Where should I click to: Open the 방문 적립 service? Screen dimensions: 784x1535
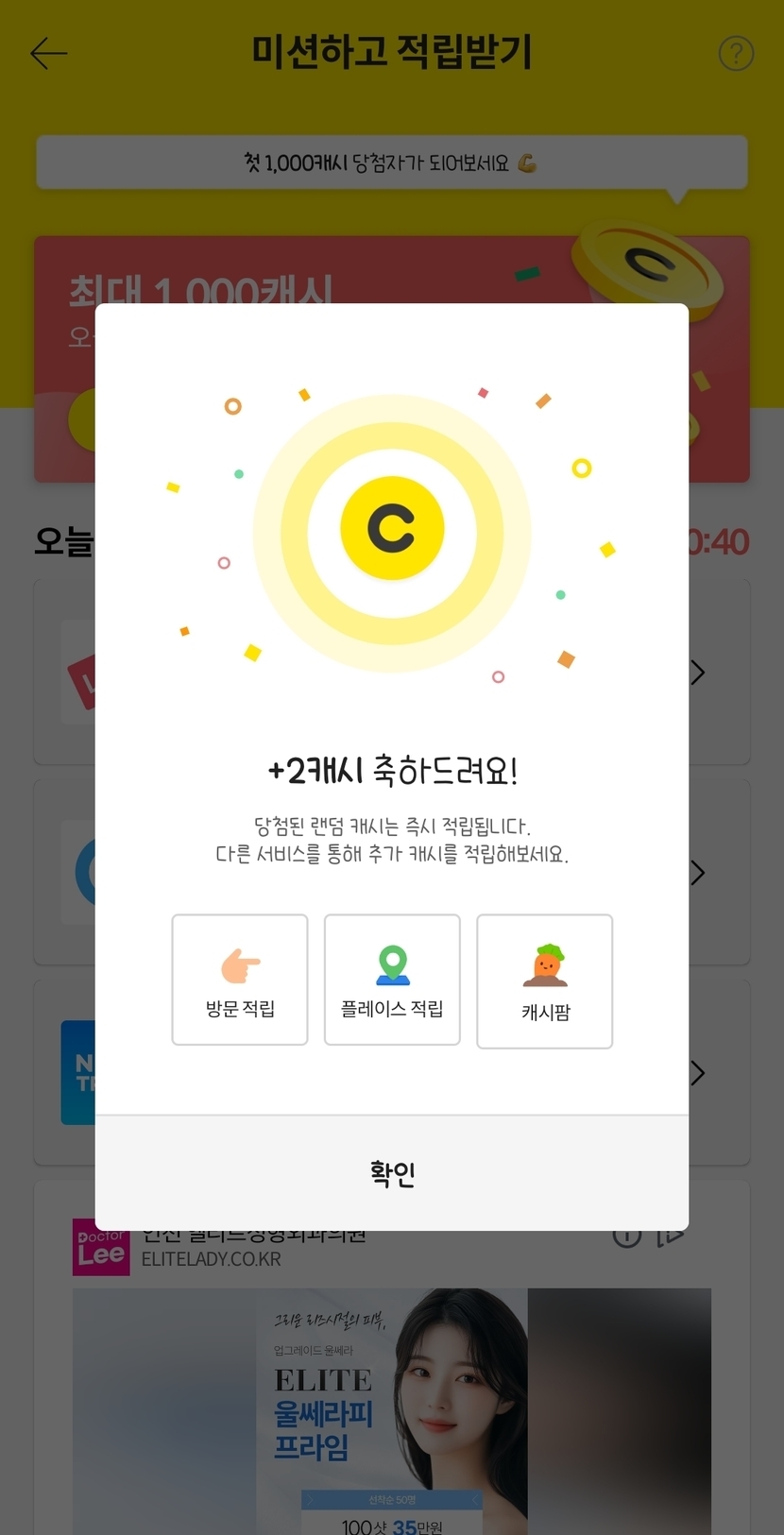coord(240,980)
